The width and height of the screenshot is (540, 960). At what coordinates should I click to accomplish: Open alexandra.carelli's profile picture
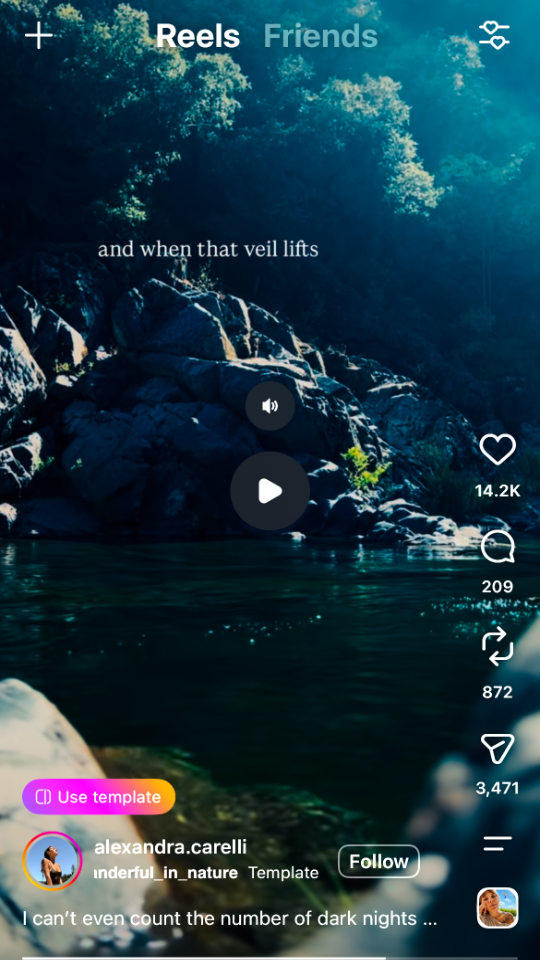tap(52, 861)
